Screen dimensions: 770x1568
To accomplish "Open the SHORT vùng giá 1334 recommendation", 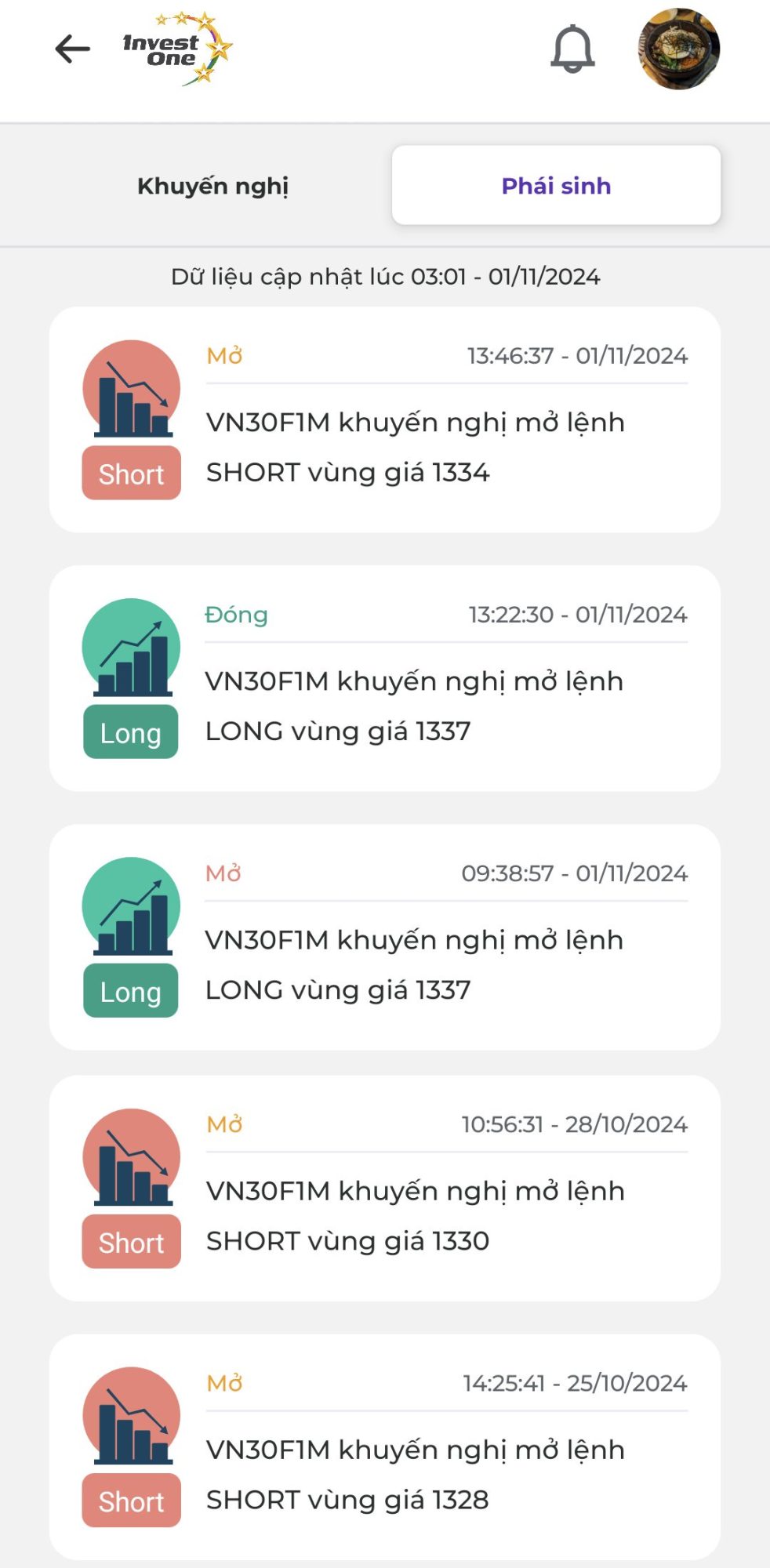I will [384, 420].
